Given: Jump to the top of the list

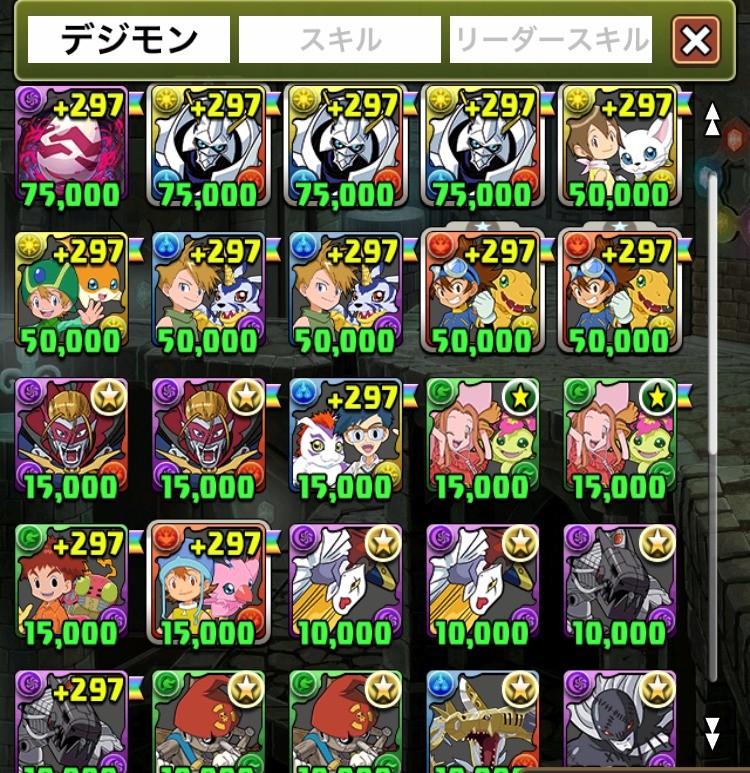Looking at the screenshot, I should (712, 119).
